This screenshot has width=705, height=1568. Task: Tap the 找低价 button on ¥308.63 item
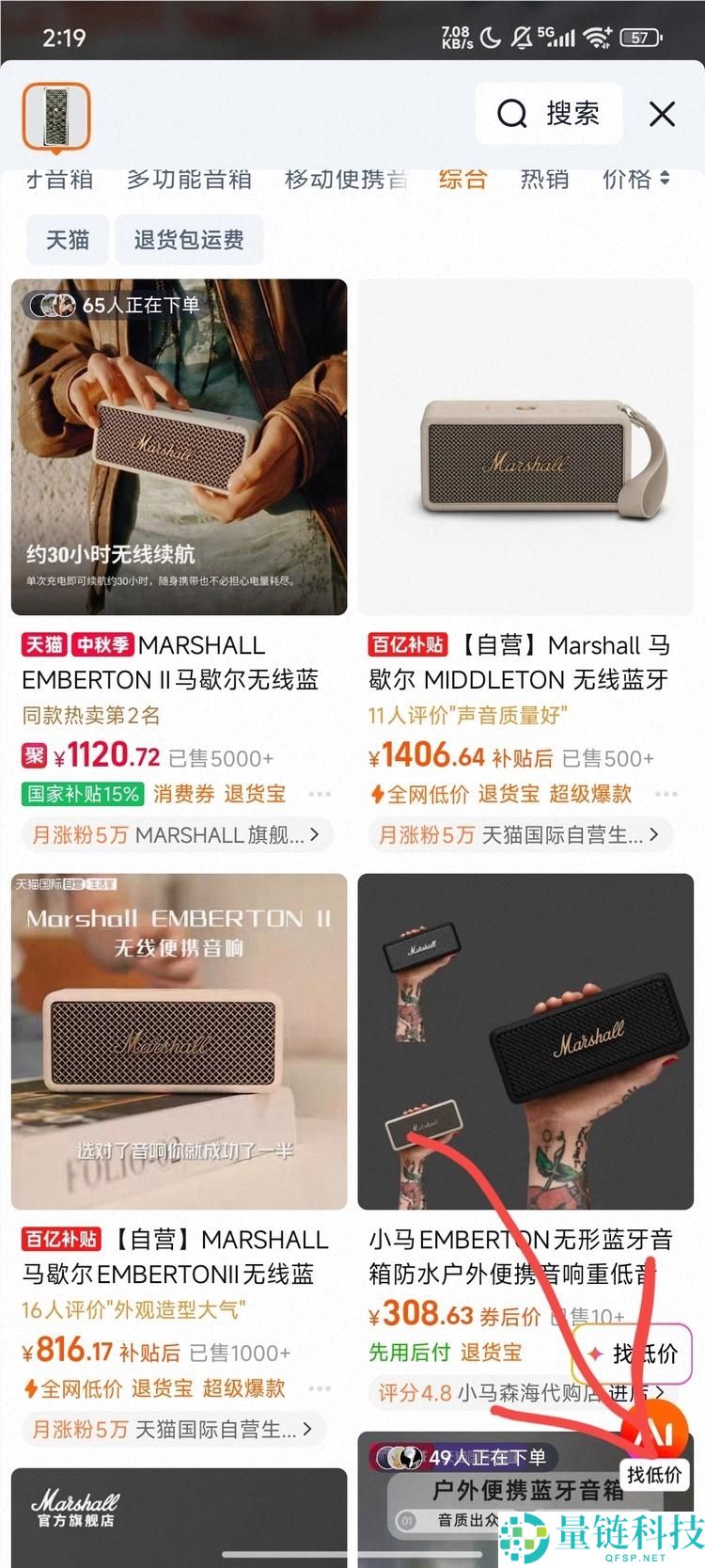click(x=632, y=1354)
